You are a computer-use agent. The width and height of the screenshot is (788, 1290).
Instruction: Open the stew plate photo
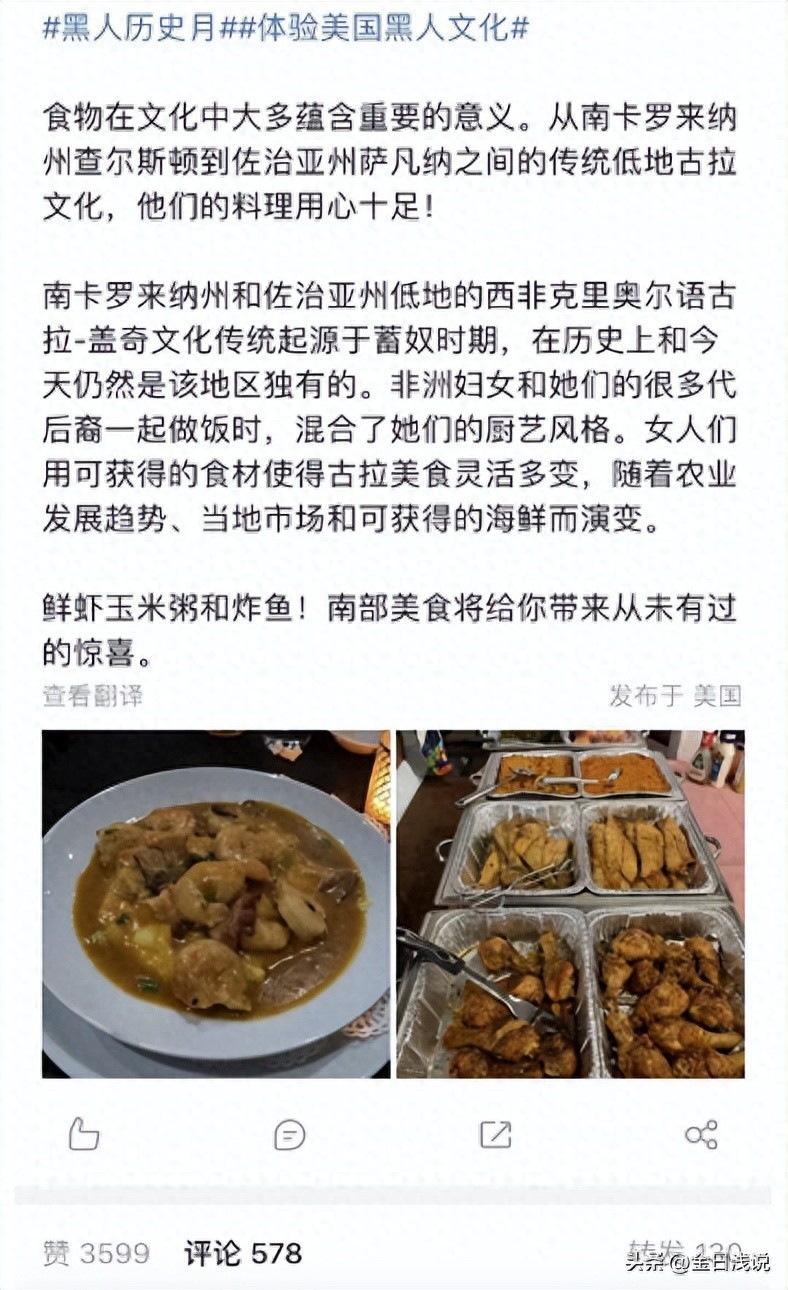(x=216, y=904)
